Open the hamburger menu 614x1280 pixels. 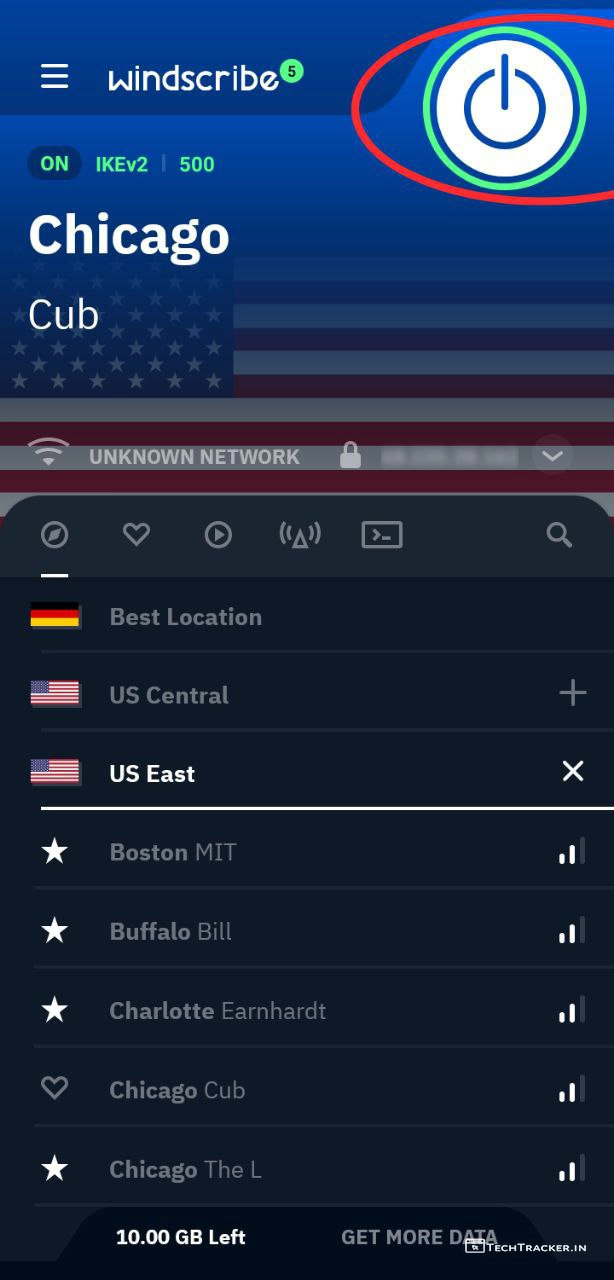(55, 77)
